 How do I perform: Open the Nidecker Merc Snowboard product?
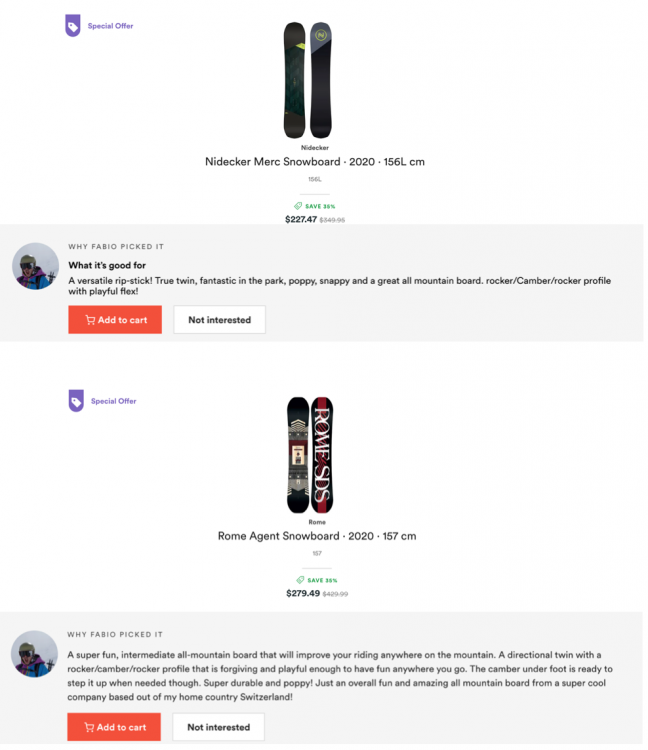click(314, 161)
